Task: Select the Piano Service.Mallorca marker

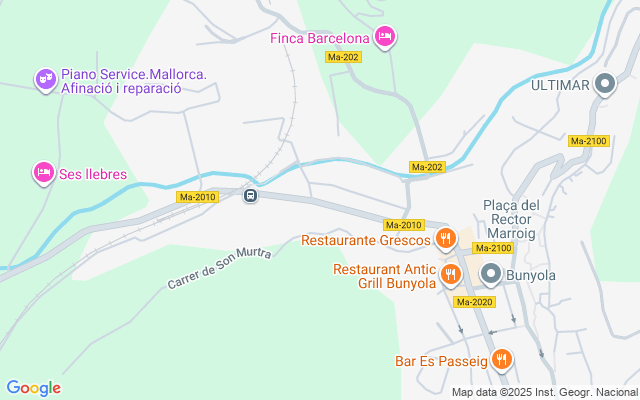Action: click(45, 78)
